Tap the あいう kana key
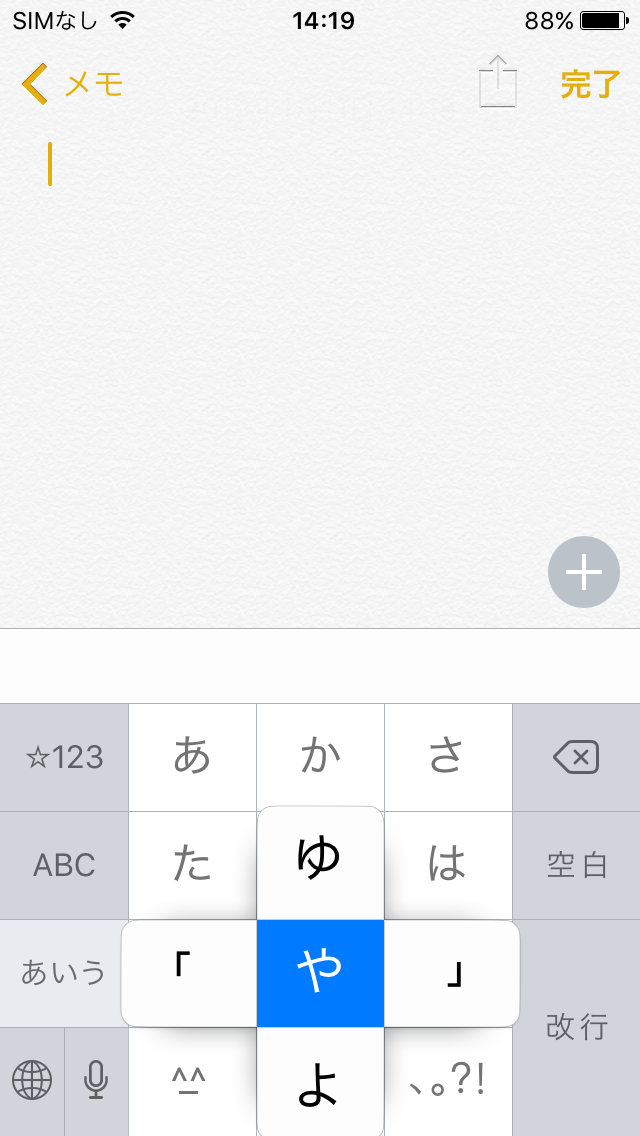 (62, 973)
